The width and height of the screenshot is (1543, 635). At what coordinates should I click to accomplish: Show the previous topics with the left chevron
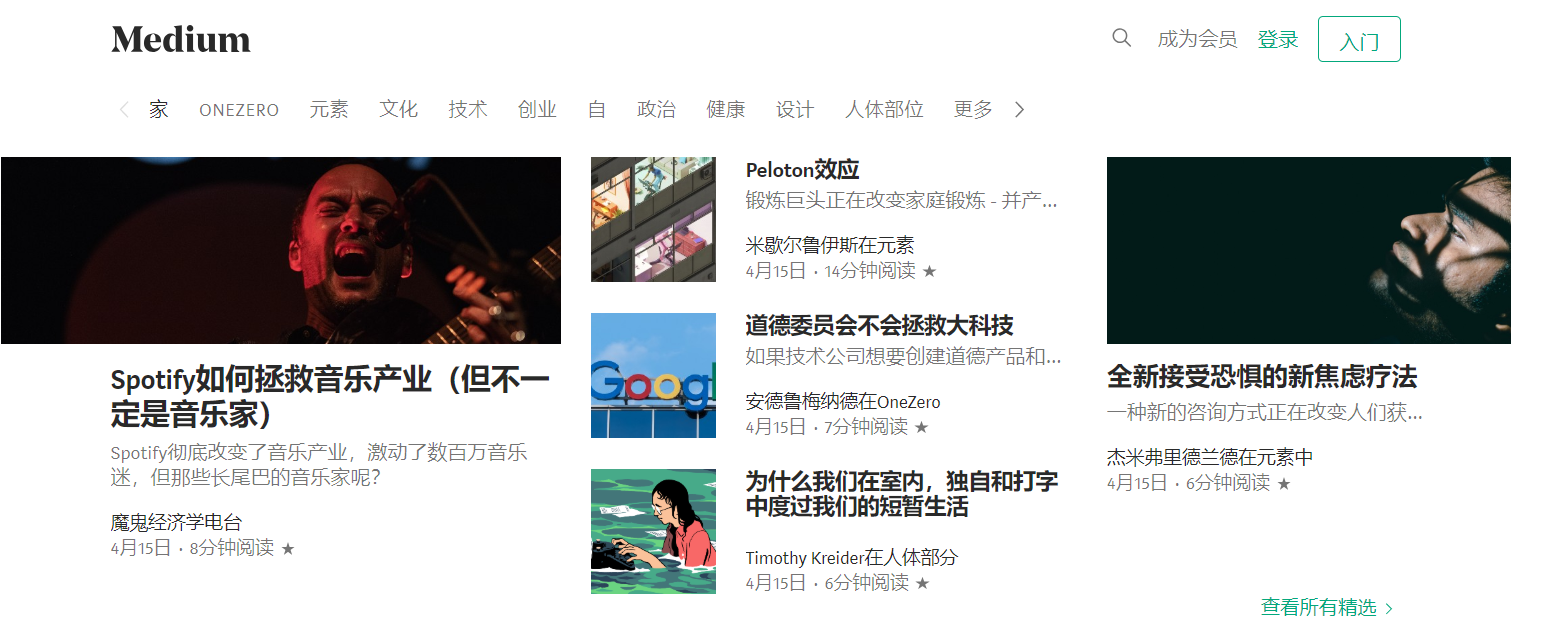pyautogui.click(x=124, y=110)
